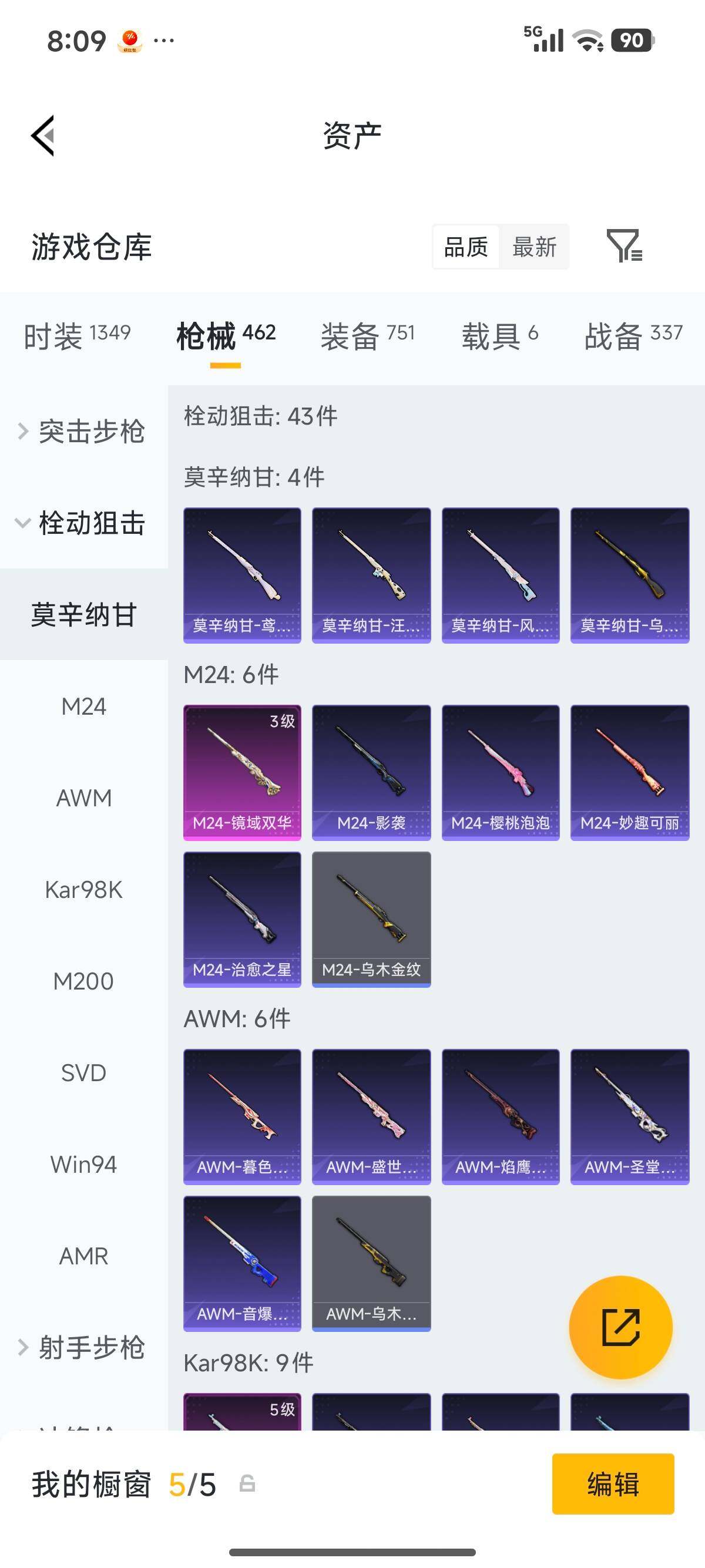
Task: Switch to the 装备 tab
Action: tap(368, 335)
